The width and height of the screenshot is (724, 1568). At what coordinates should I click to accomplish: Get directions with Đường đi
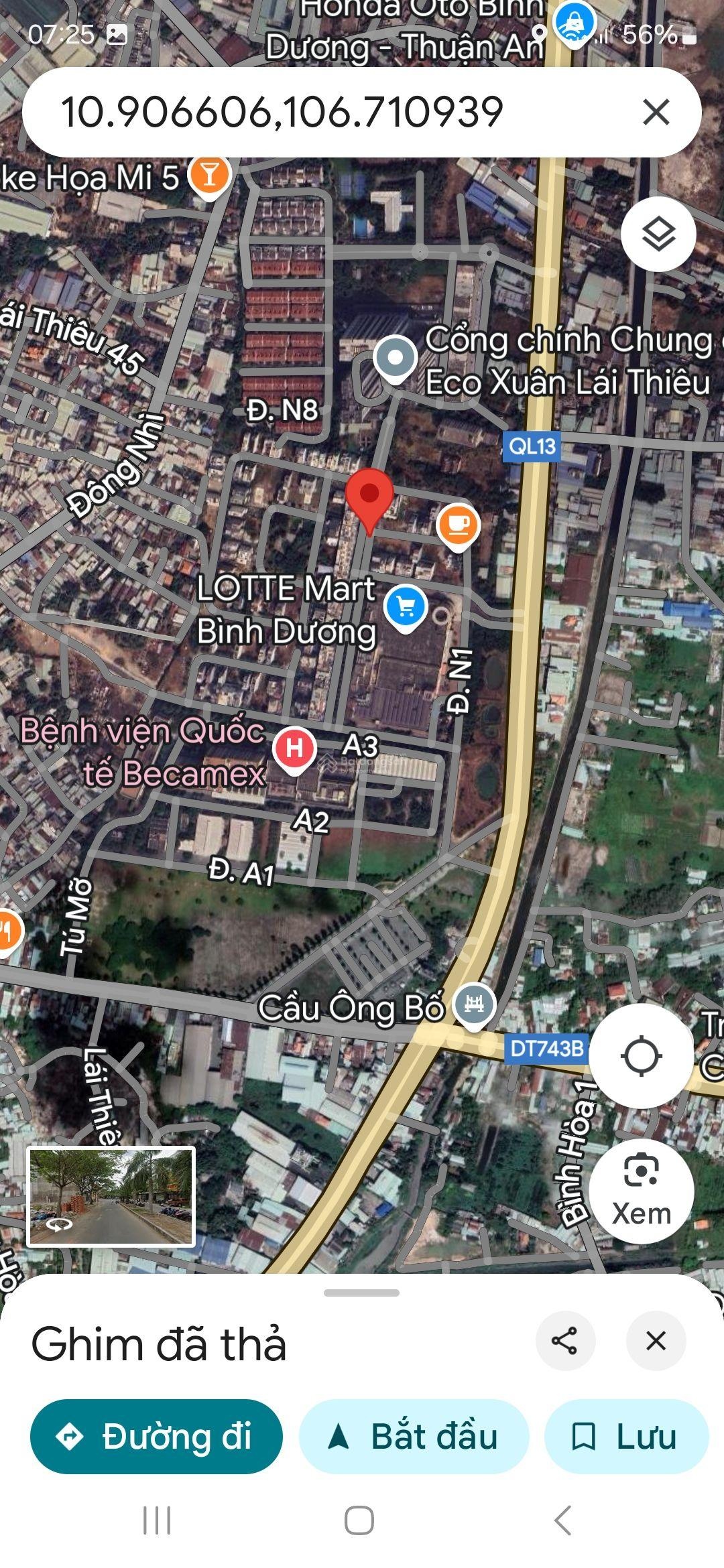(156, 1437)
